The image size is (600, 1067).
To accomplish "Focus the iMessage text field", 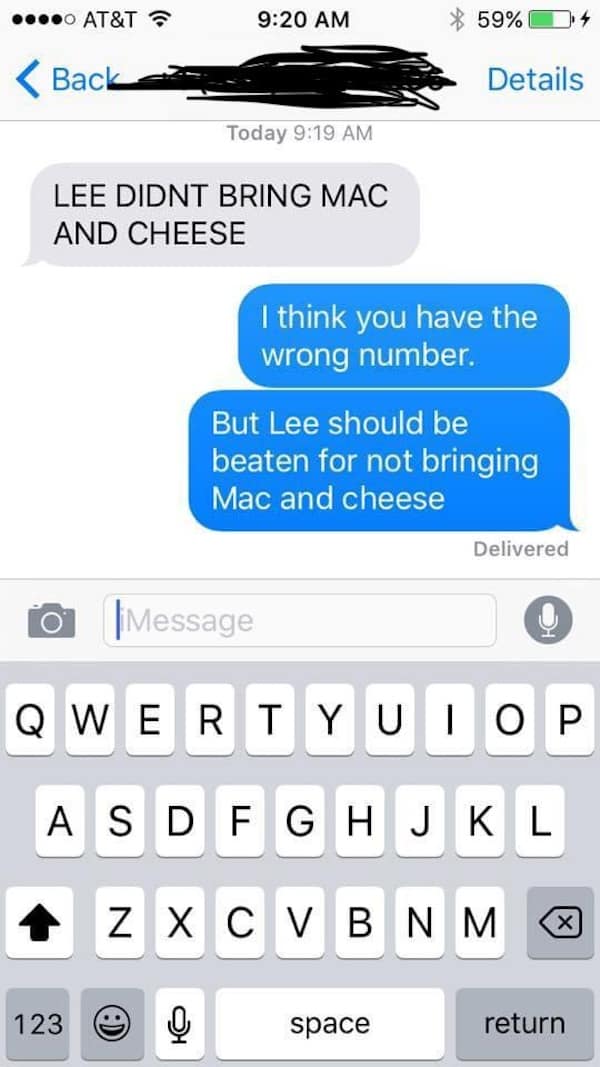I will tap(300, 621).
